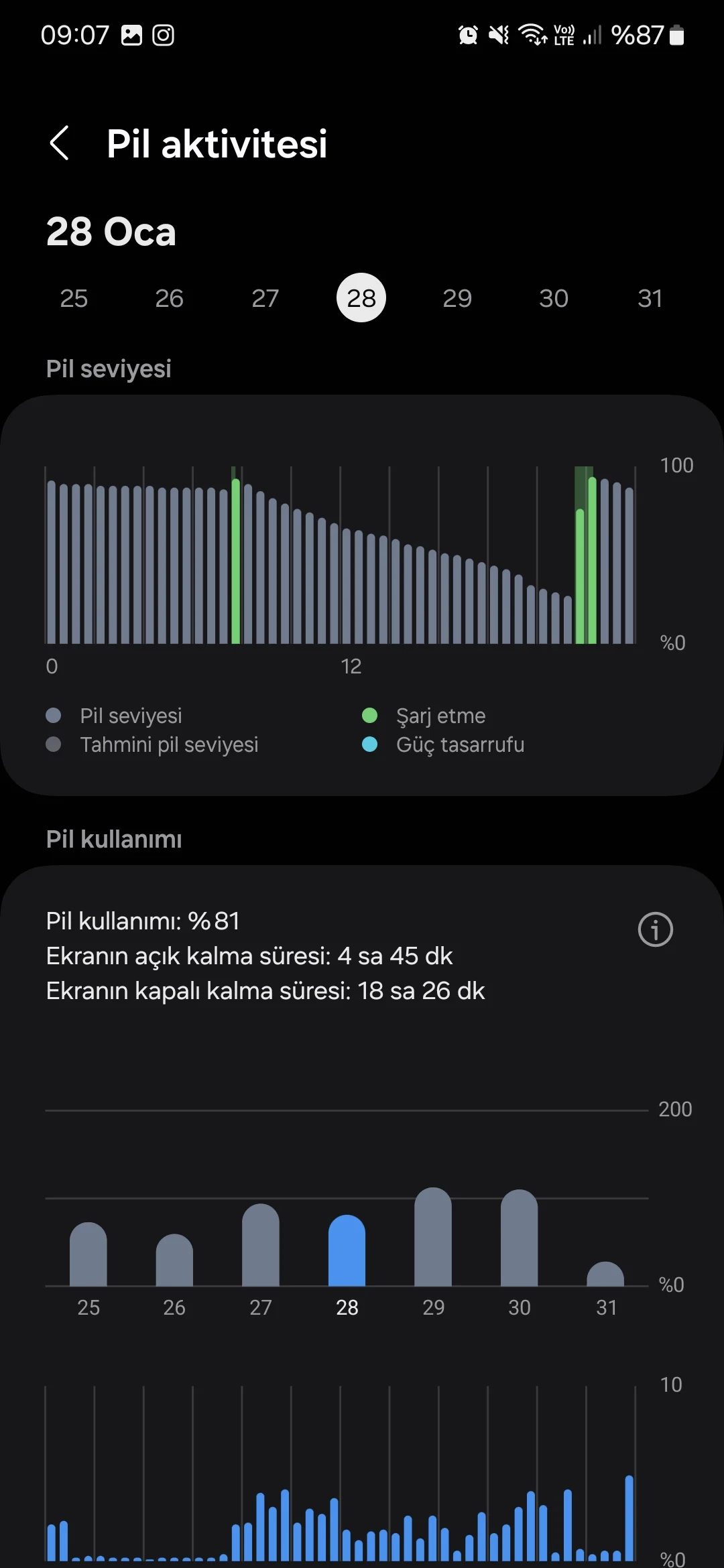Choose day 31 in the date strip
Screen dimensions: 724x1568
point(650,298)
